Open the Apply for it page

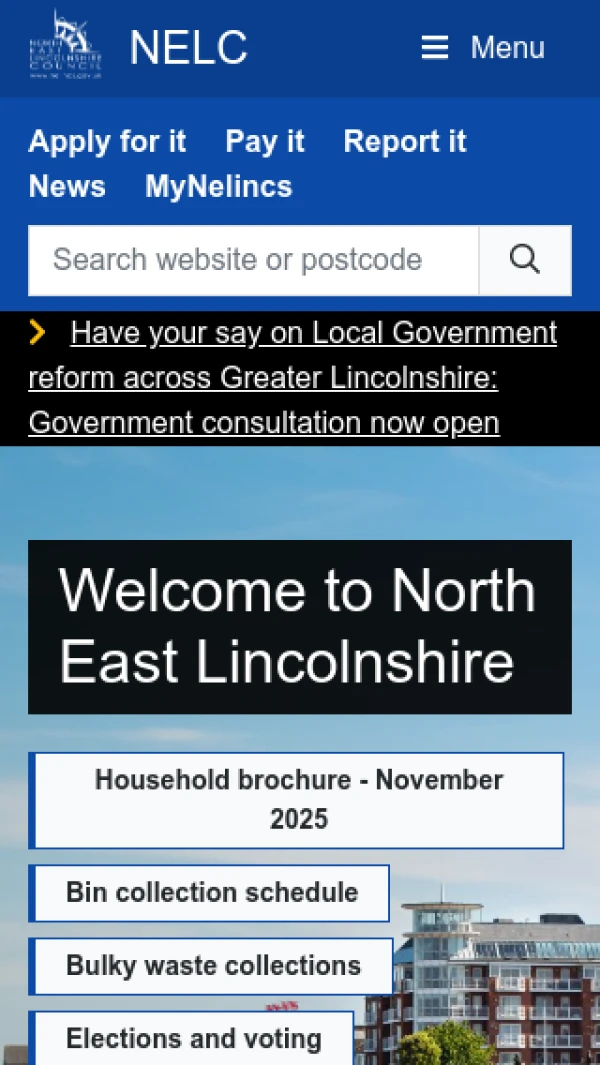click(x=107, y=142)
